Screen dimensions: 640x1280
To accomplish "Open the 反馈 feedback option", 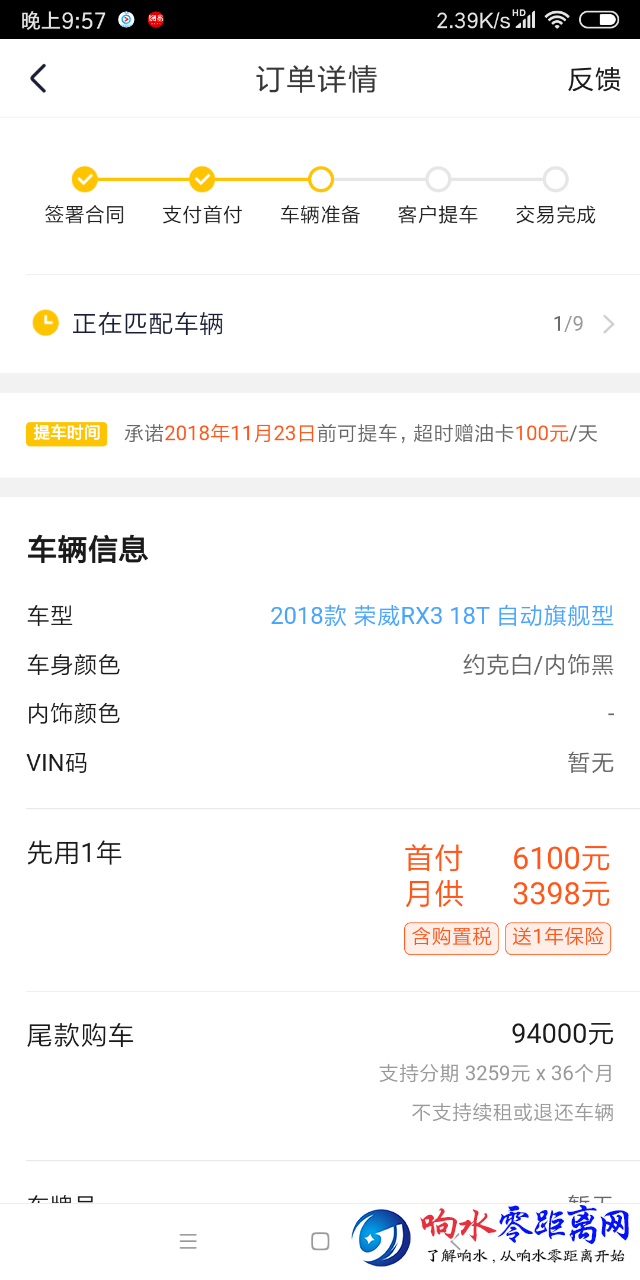I will (x=594, y=79).
